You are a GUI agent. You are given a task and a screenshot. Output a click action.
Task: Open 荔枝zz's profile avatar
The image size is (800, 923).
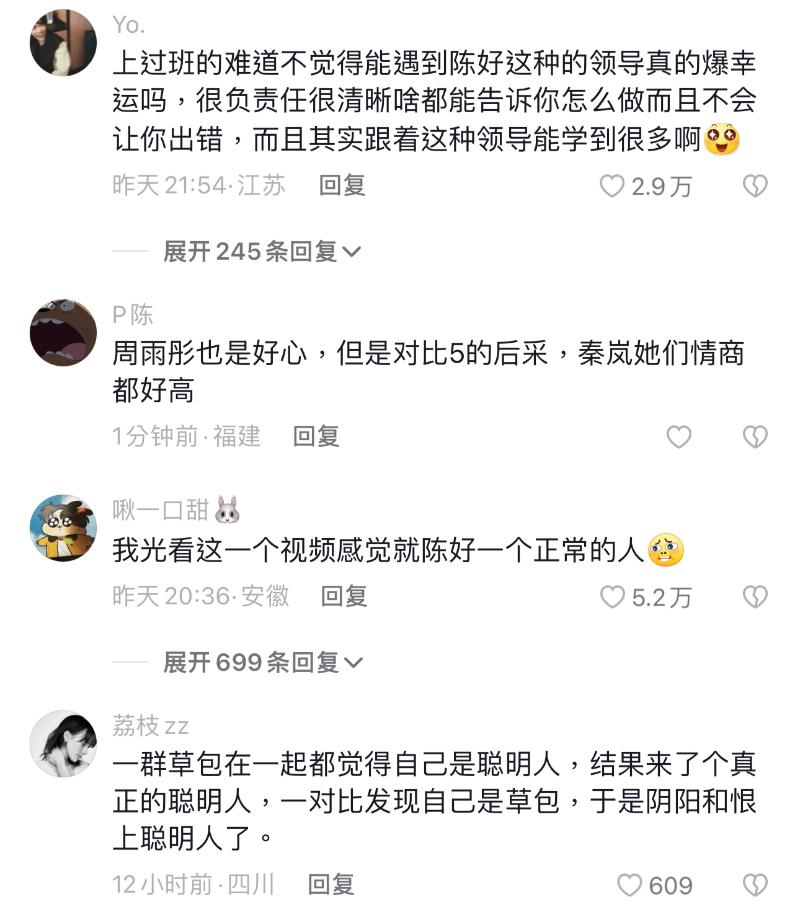point(63,743)
